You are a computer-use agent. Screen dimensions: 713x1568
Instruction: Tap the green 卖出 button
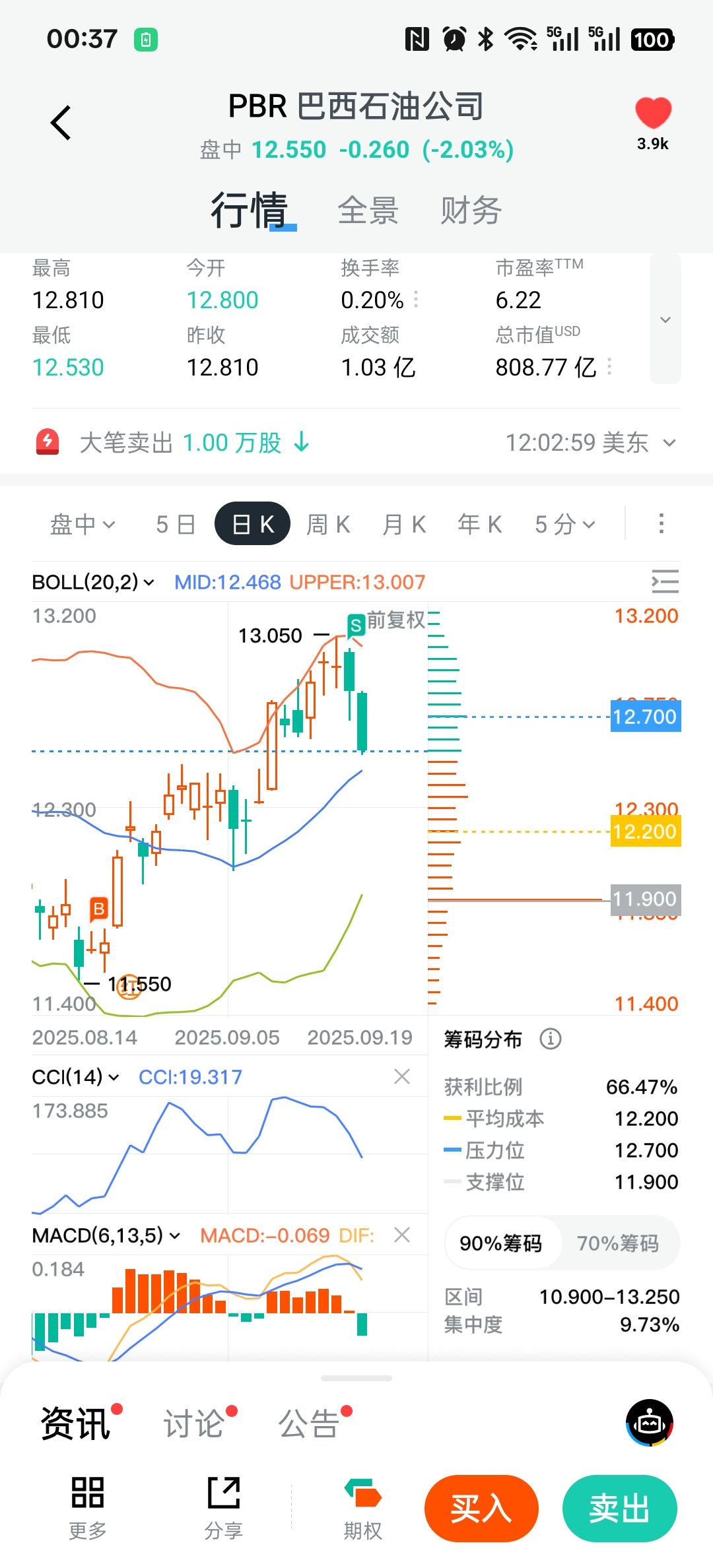619,1509
